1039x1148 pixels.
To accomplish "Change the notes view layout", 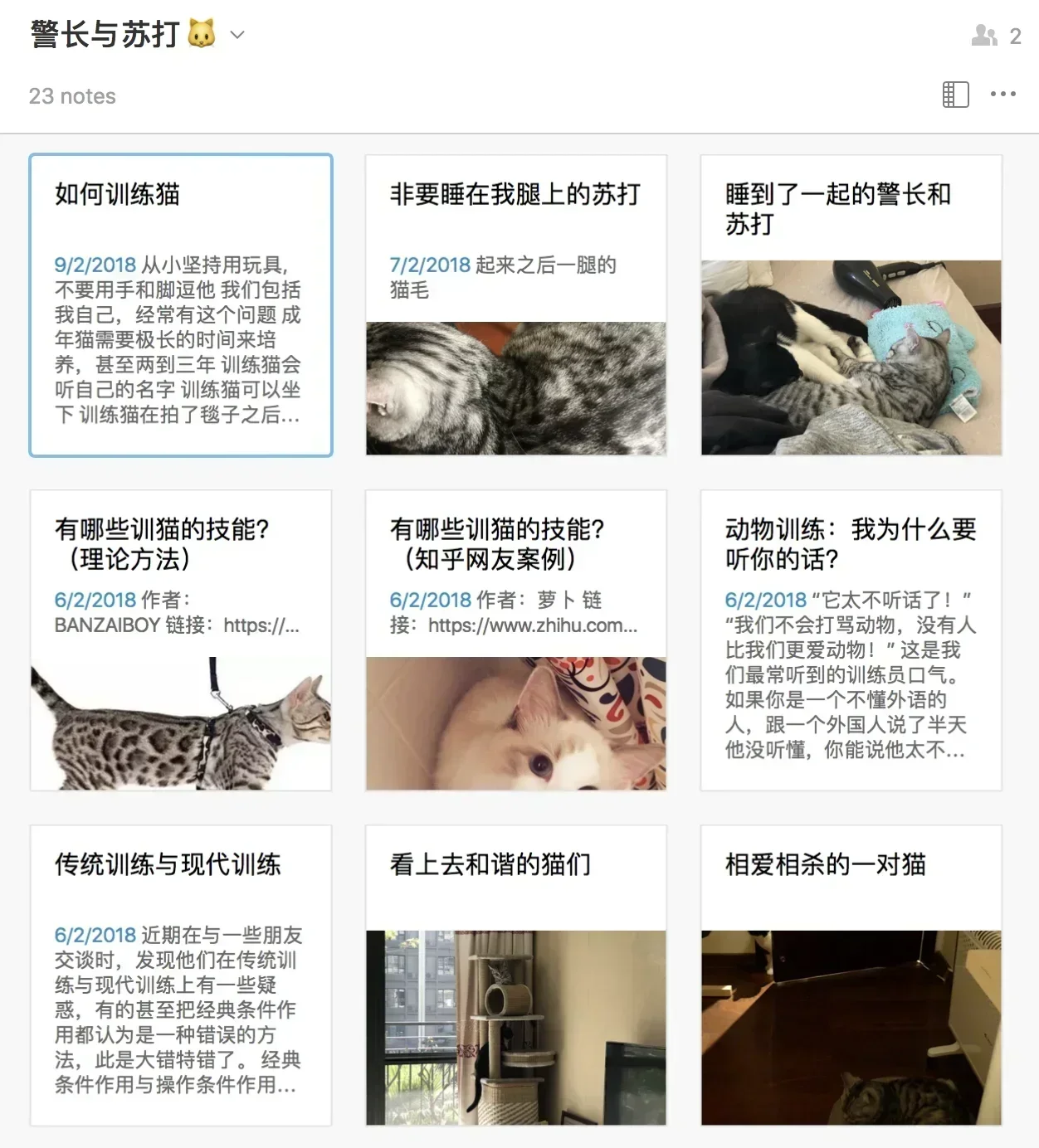I will point(955,95).
